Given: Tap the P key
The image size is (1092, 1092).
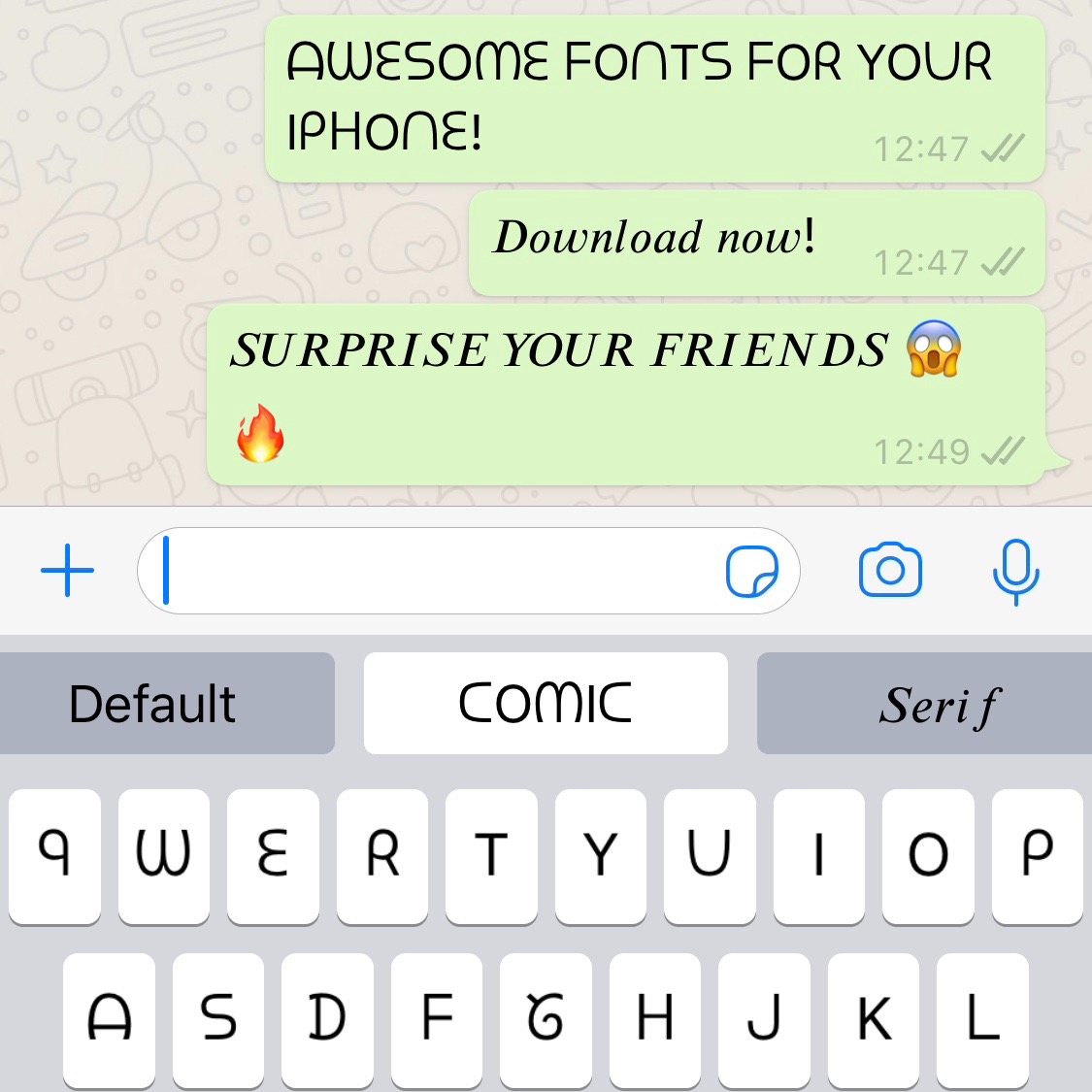Looking at the screenshot, I should point(1037,854).
